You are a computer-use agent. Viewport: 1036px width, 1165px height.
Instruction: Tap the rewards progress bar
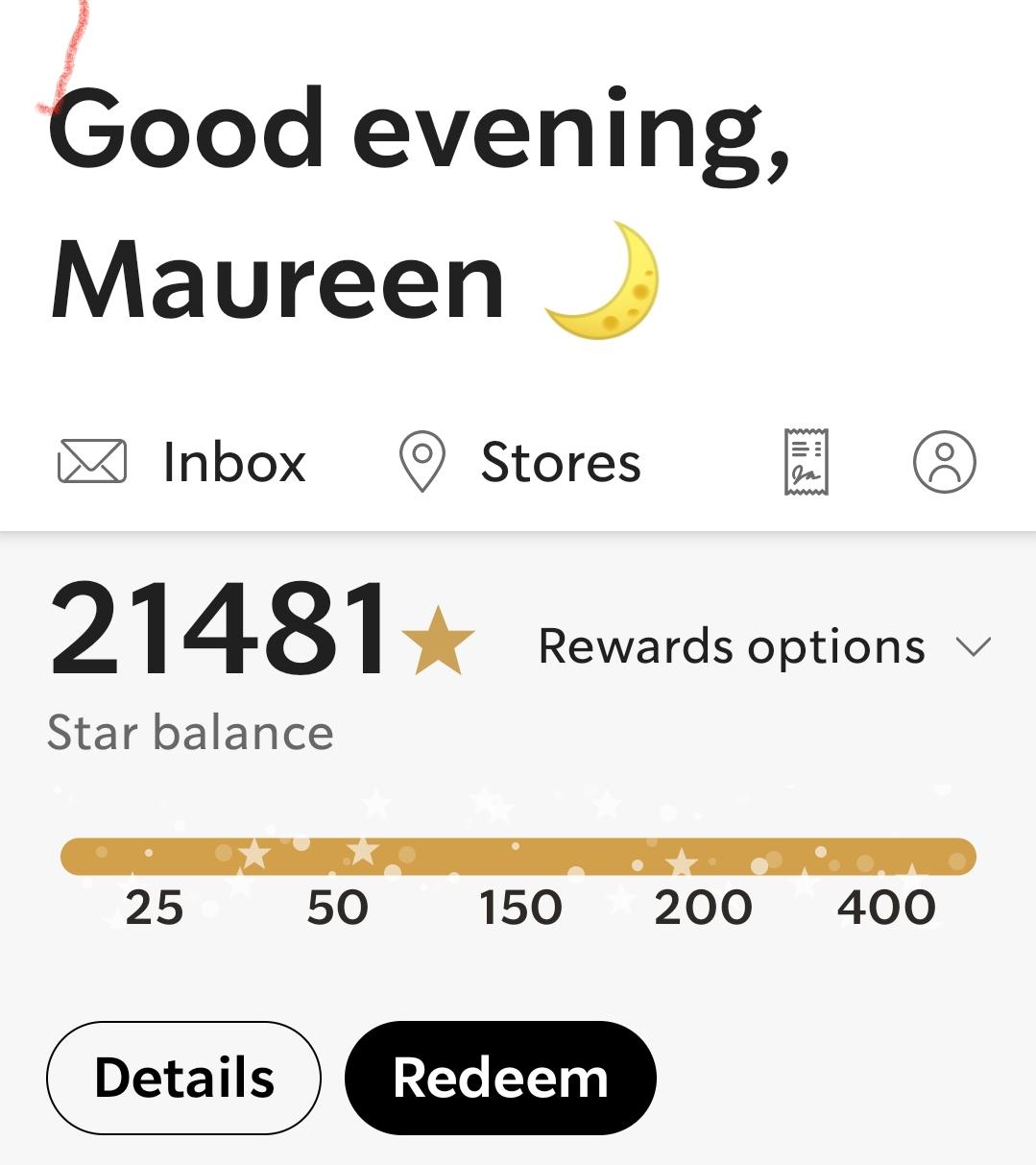point(518,858)
